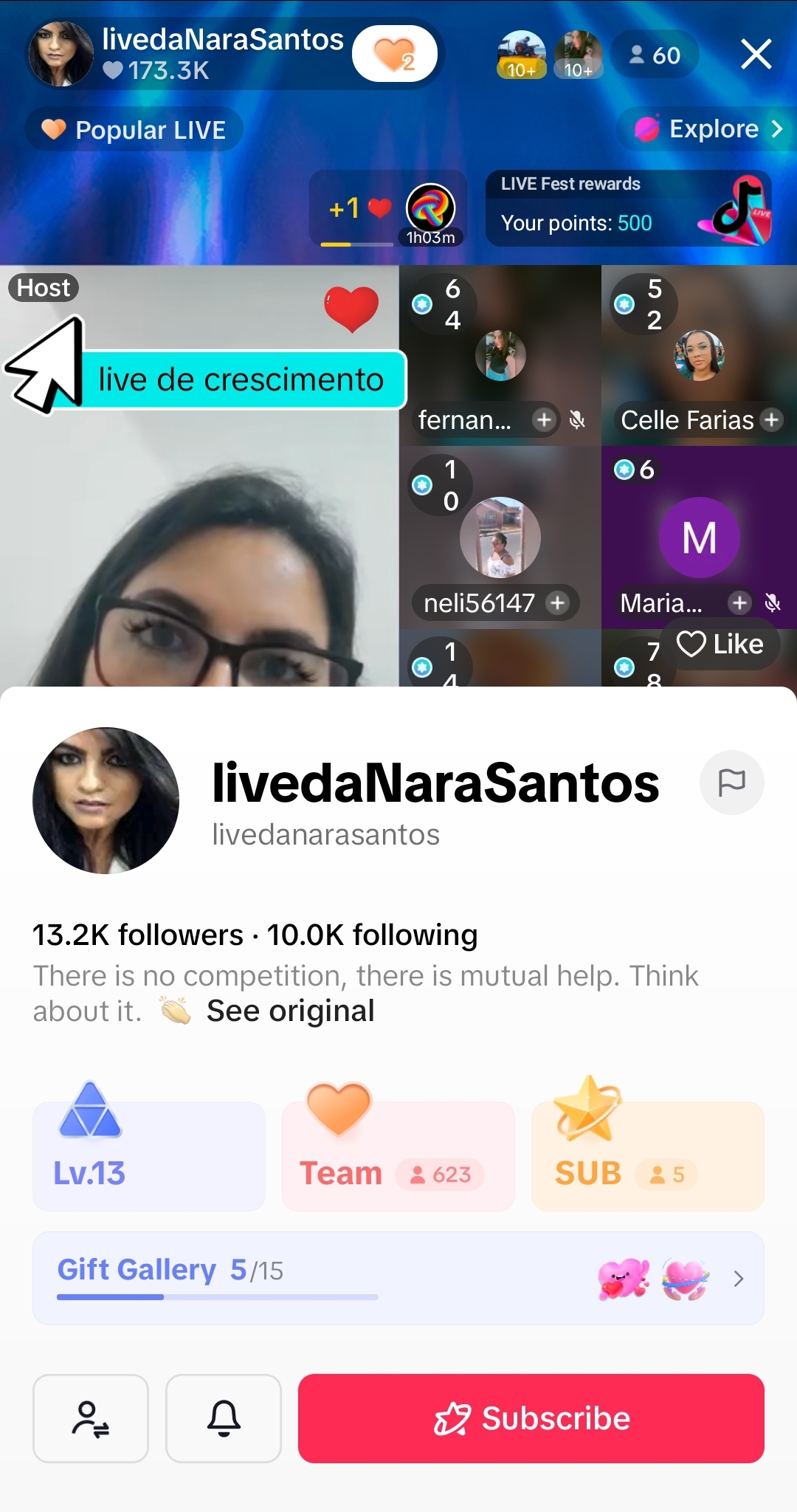Screen dimensions: 797x1512
Task: Follow guest neli56147 with the plus icon
Action: pyautogui.click(x=557, y=603)
